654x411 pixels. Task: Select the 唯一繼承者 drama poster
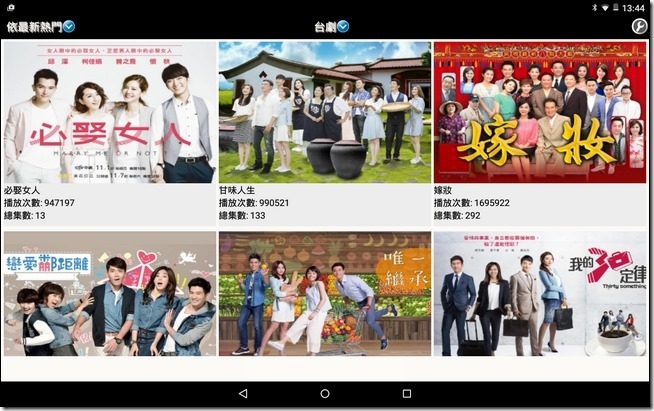point(325,294)
